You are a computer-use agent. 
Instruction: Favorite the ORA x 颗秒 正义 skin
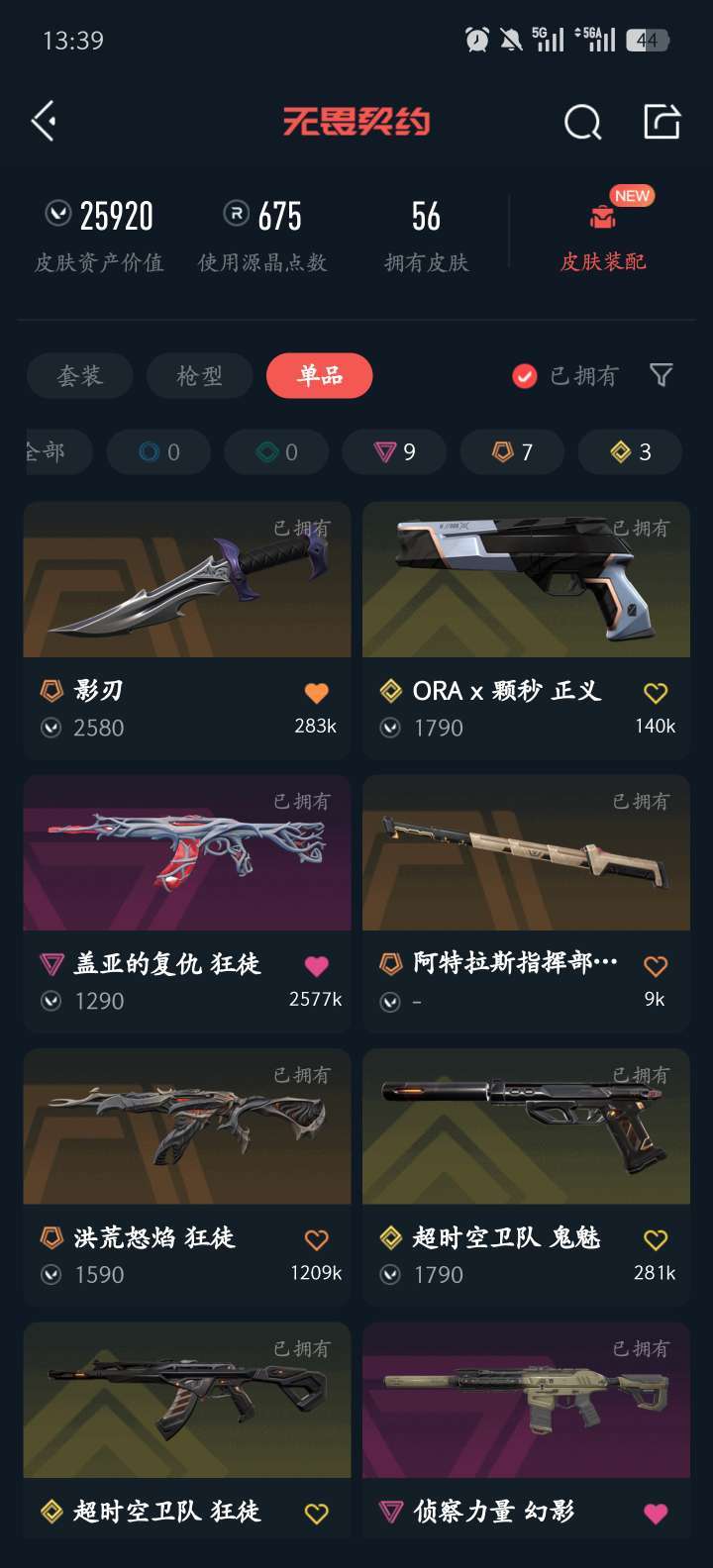click(656, 694)
